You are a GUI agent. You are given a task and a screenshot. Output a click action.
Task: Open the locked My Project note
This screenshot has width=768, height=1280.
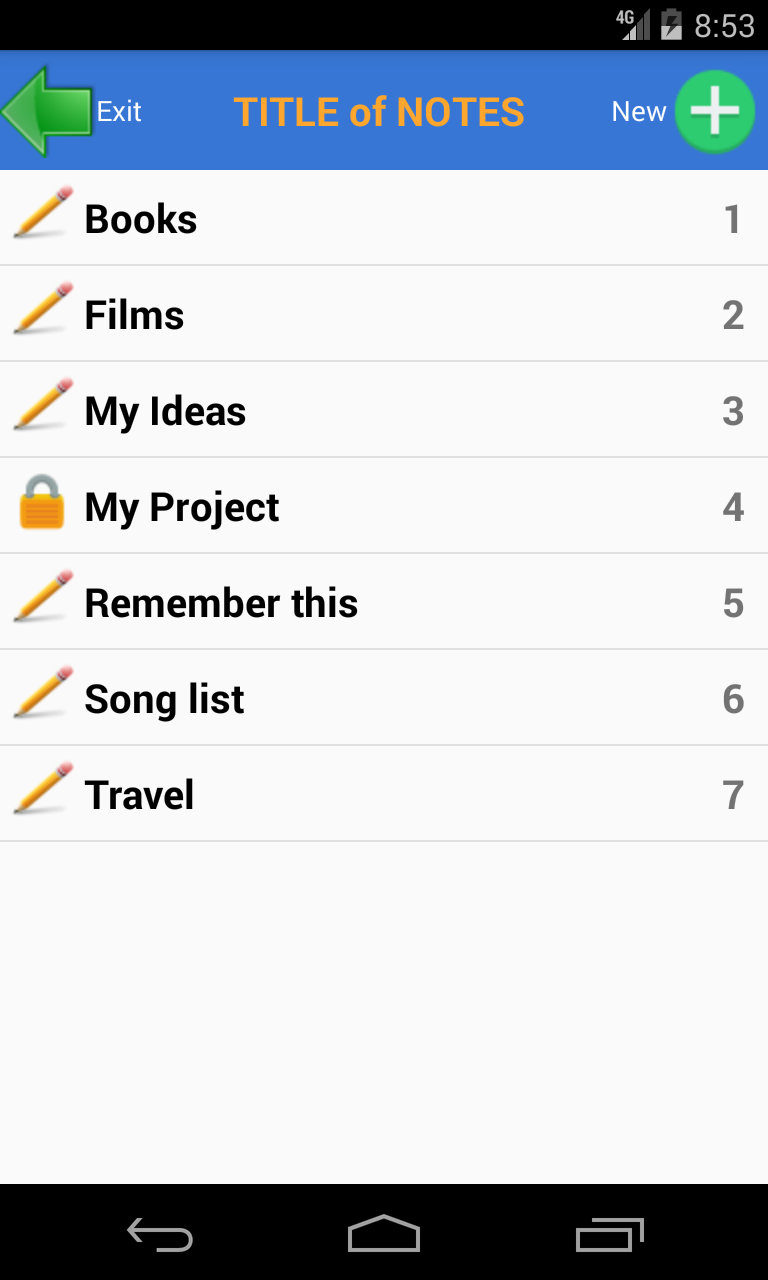[384, 506]
